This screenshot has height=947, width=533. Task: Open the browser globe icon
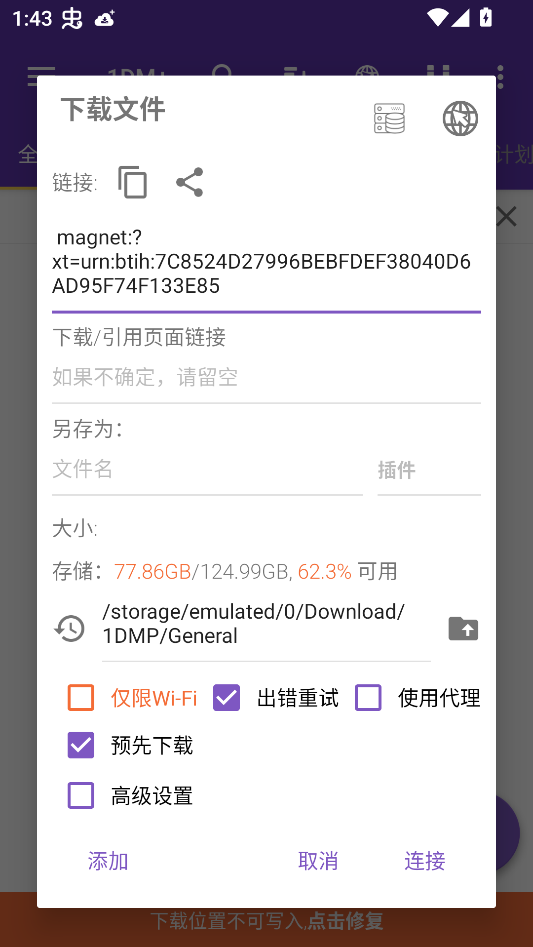click(x=461, y=118)
